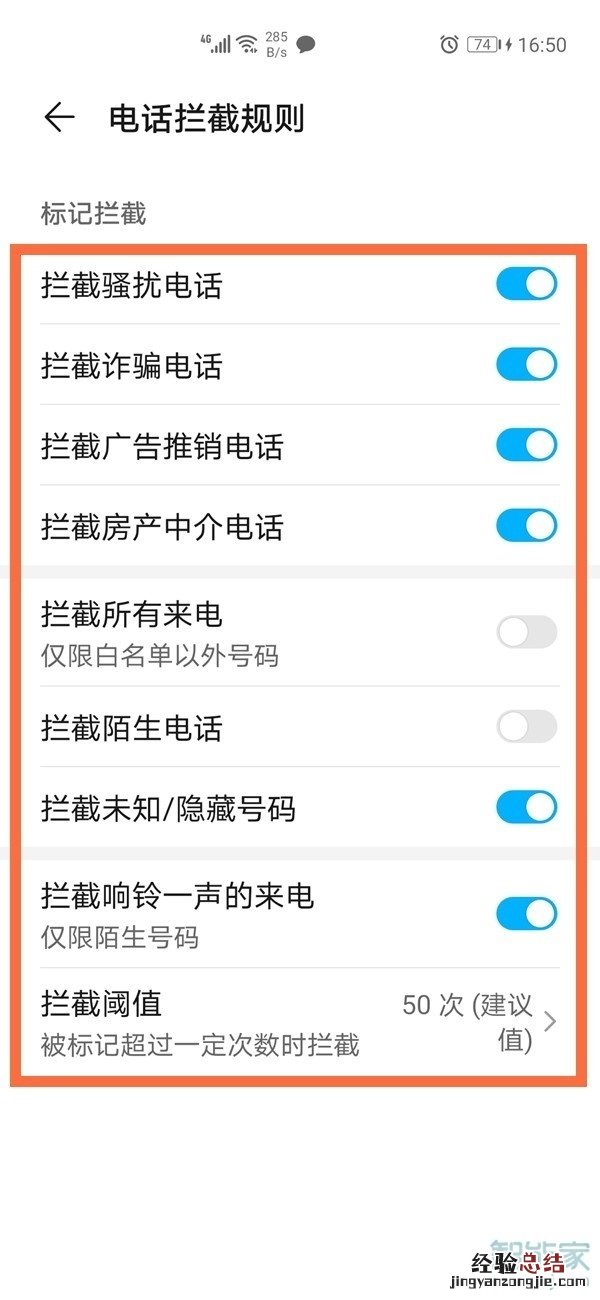This screenshot has width=600, height=1300.
Task: Turn on 拦截陌生电话
Action: pos(526,727)
